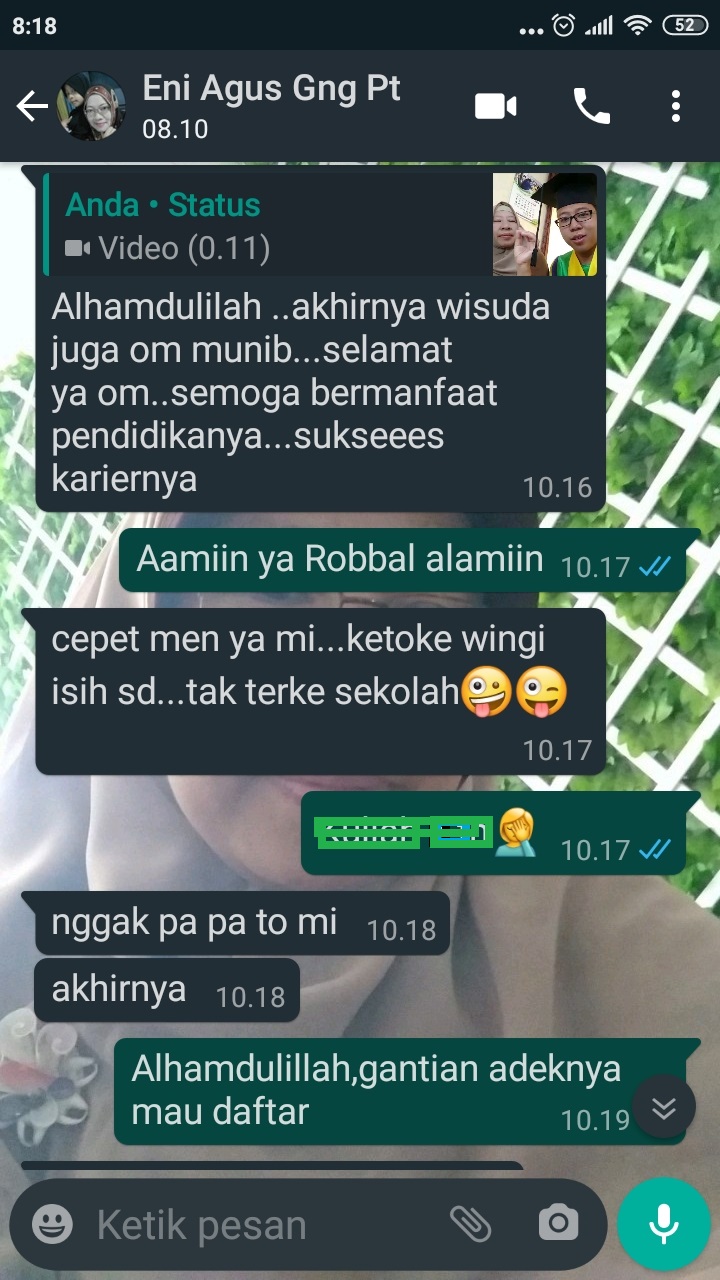Open the overflow menu
The image size is (720, 1280).
676,106
